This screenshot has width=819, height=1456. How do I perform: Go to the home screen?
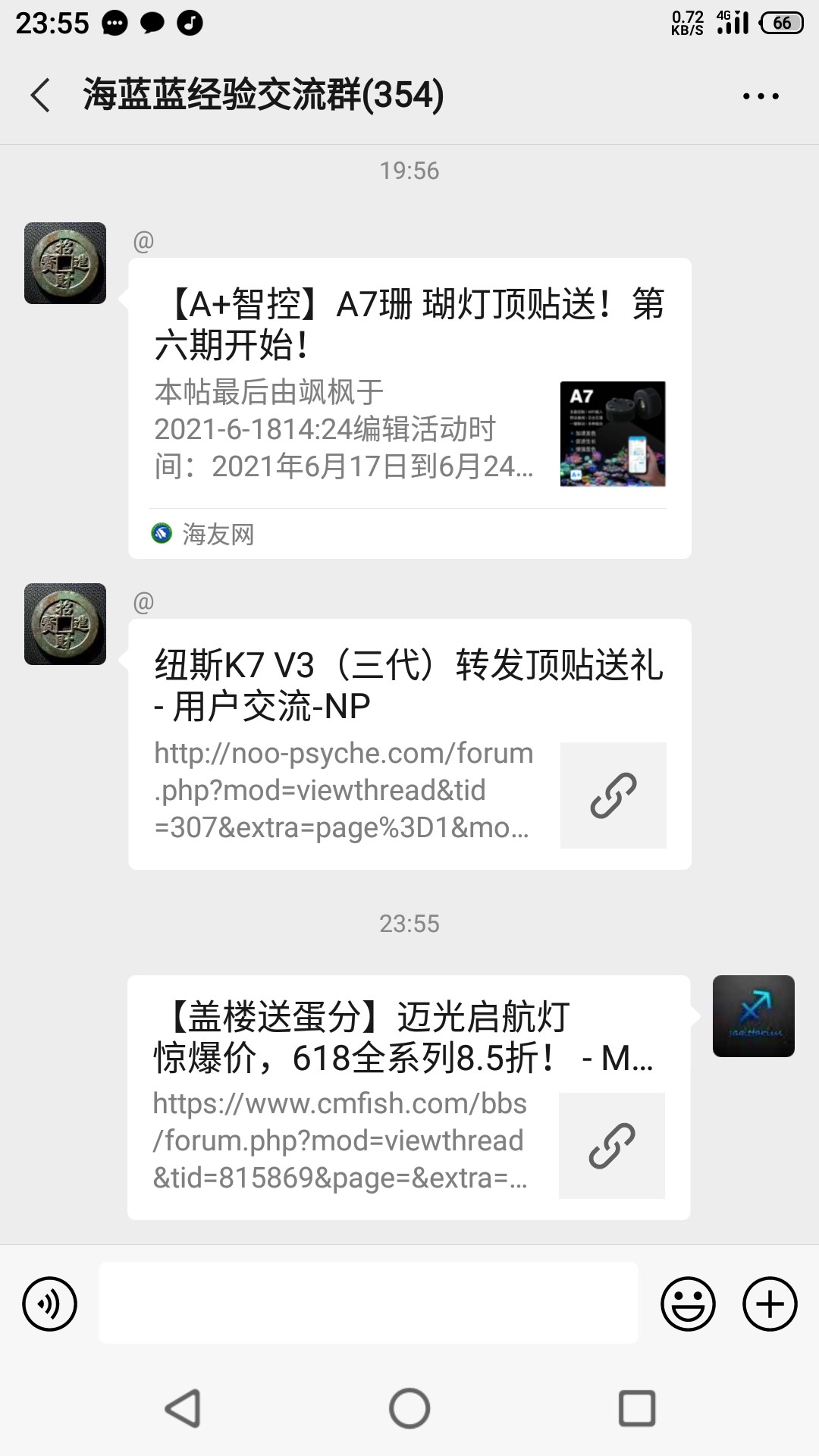409,1408
